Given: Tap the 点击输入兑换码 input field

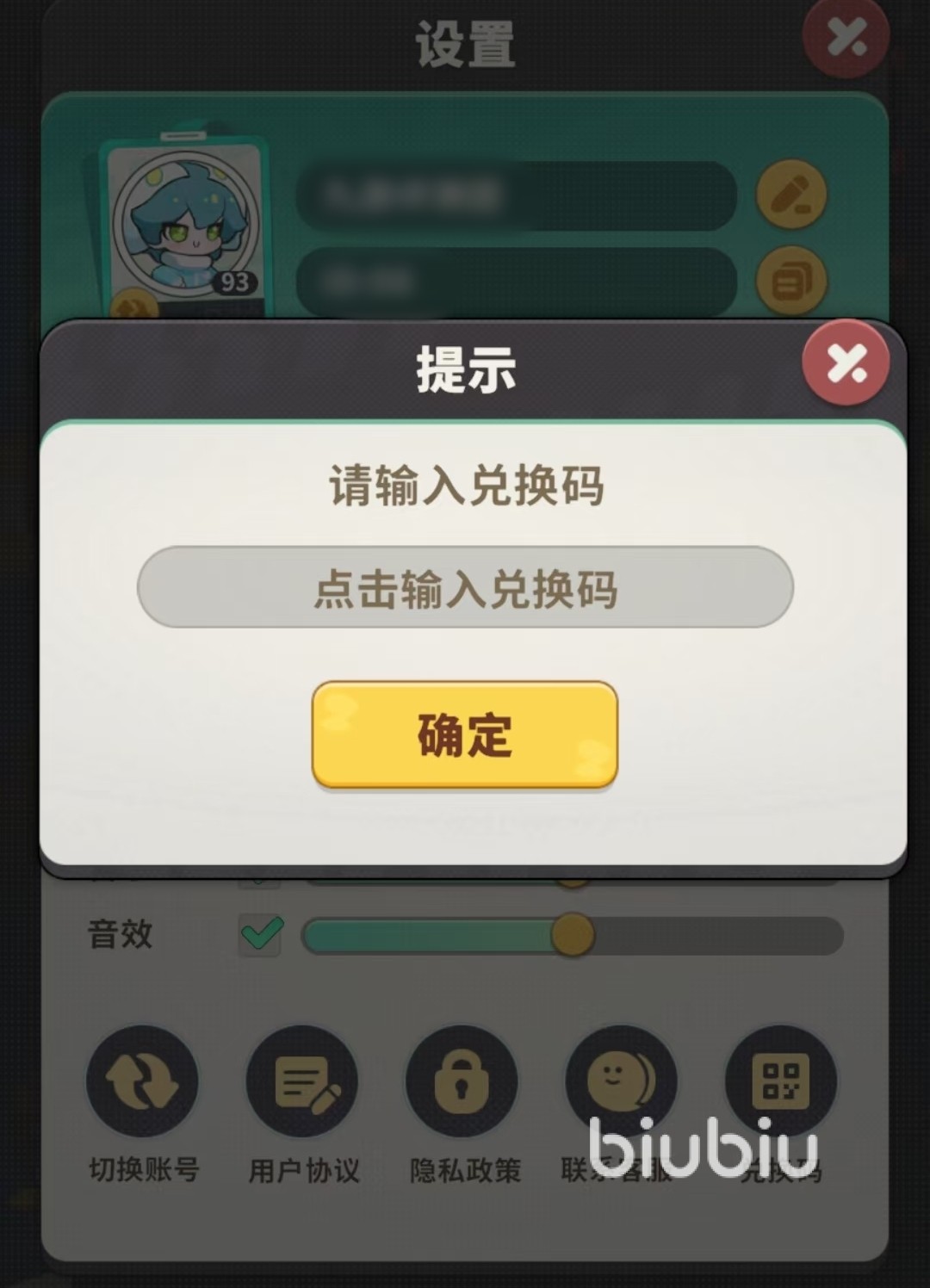Looking at the screenshot, I should (x=465, y=587).
